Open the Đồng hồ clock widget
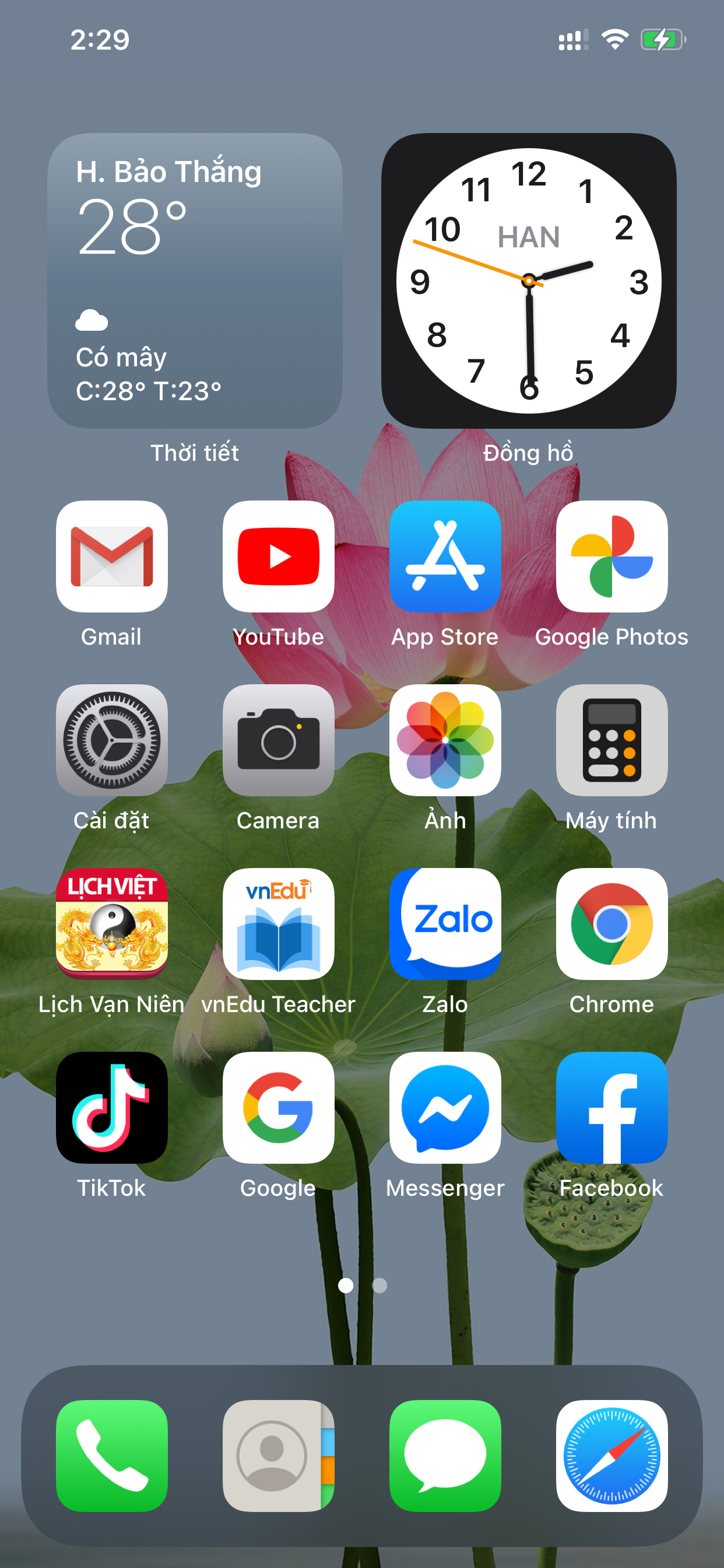Image resolution: width=724 pixels, height=1568 pixels. point(529,281)
